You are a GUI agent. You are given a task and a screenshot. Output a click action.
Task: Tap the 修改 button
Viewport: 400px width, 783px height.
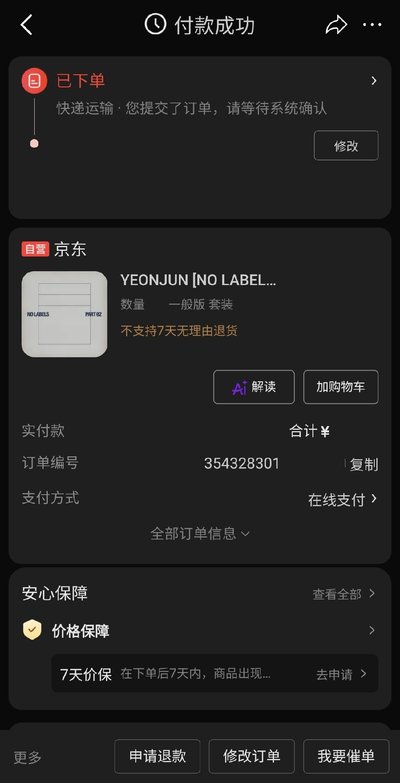pos(346,146)
